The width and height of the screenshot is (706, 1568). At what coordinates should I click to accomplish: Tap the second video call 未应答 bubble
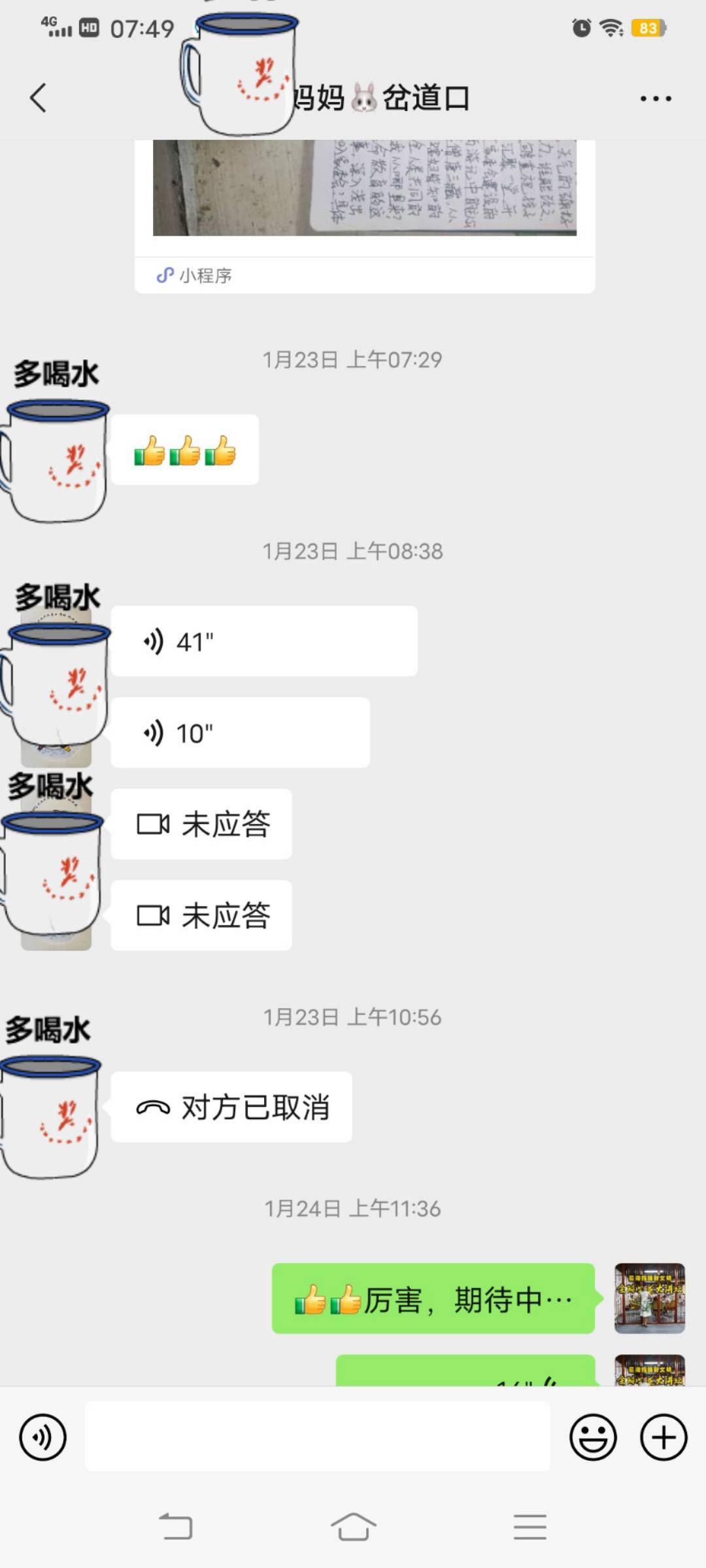pyautogui.click(x=201, y=916)
